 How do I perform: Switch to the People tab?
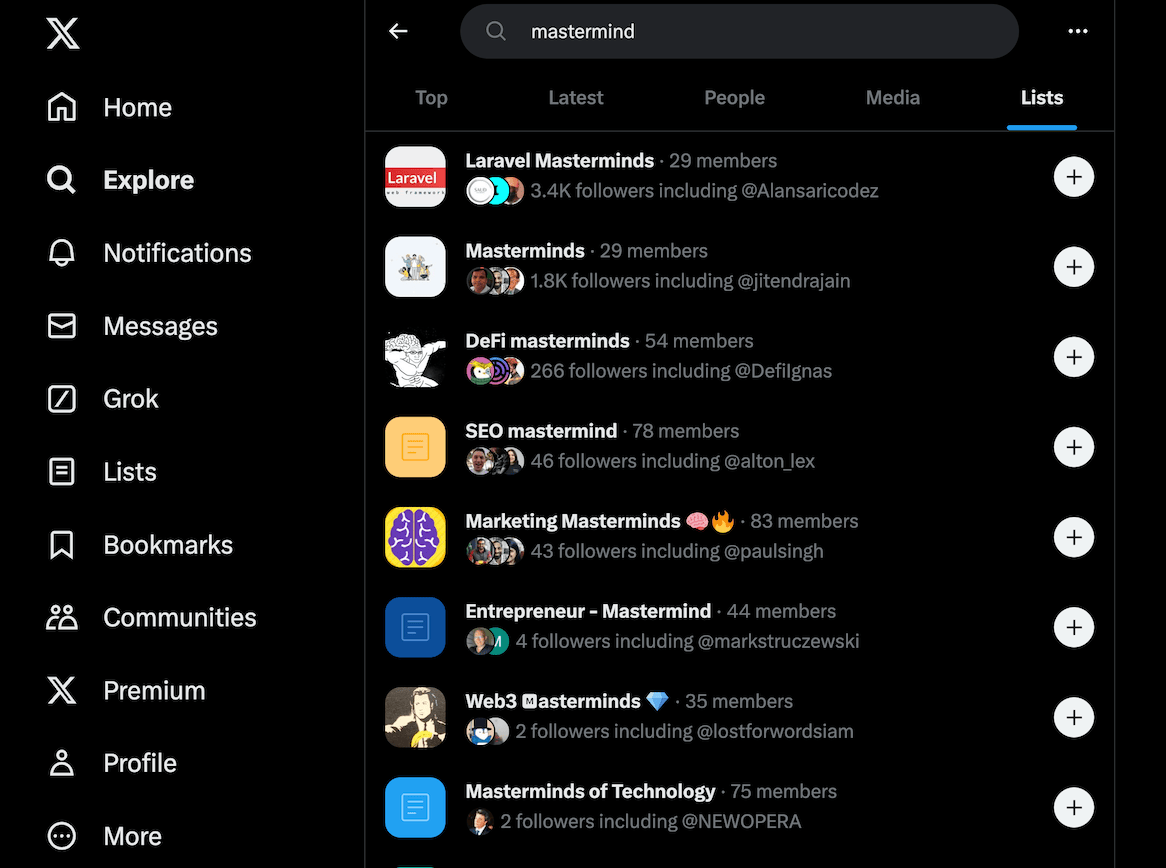734,98
